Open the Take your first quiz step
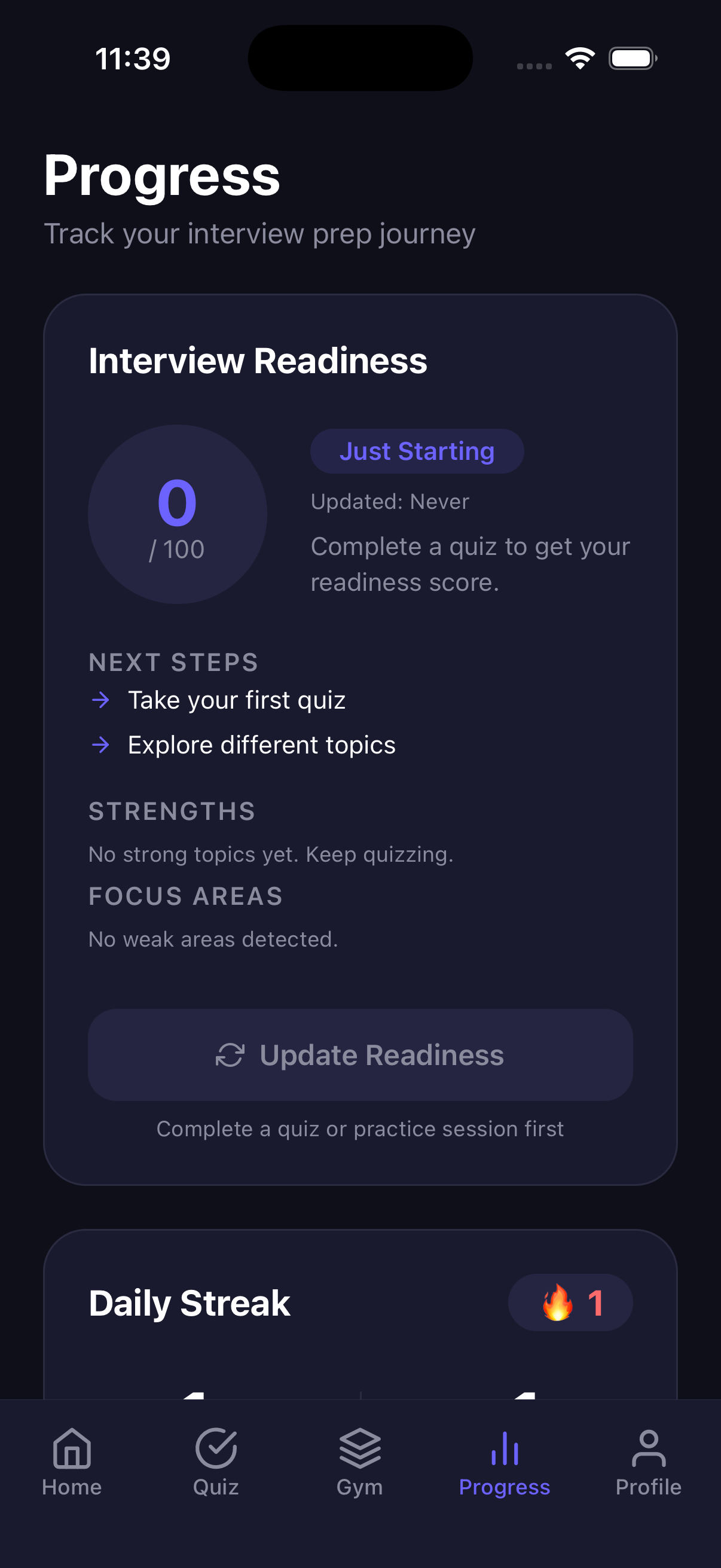The height and width of the screenshot is (1568, 721). (x=236, y=700)
